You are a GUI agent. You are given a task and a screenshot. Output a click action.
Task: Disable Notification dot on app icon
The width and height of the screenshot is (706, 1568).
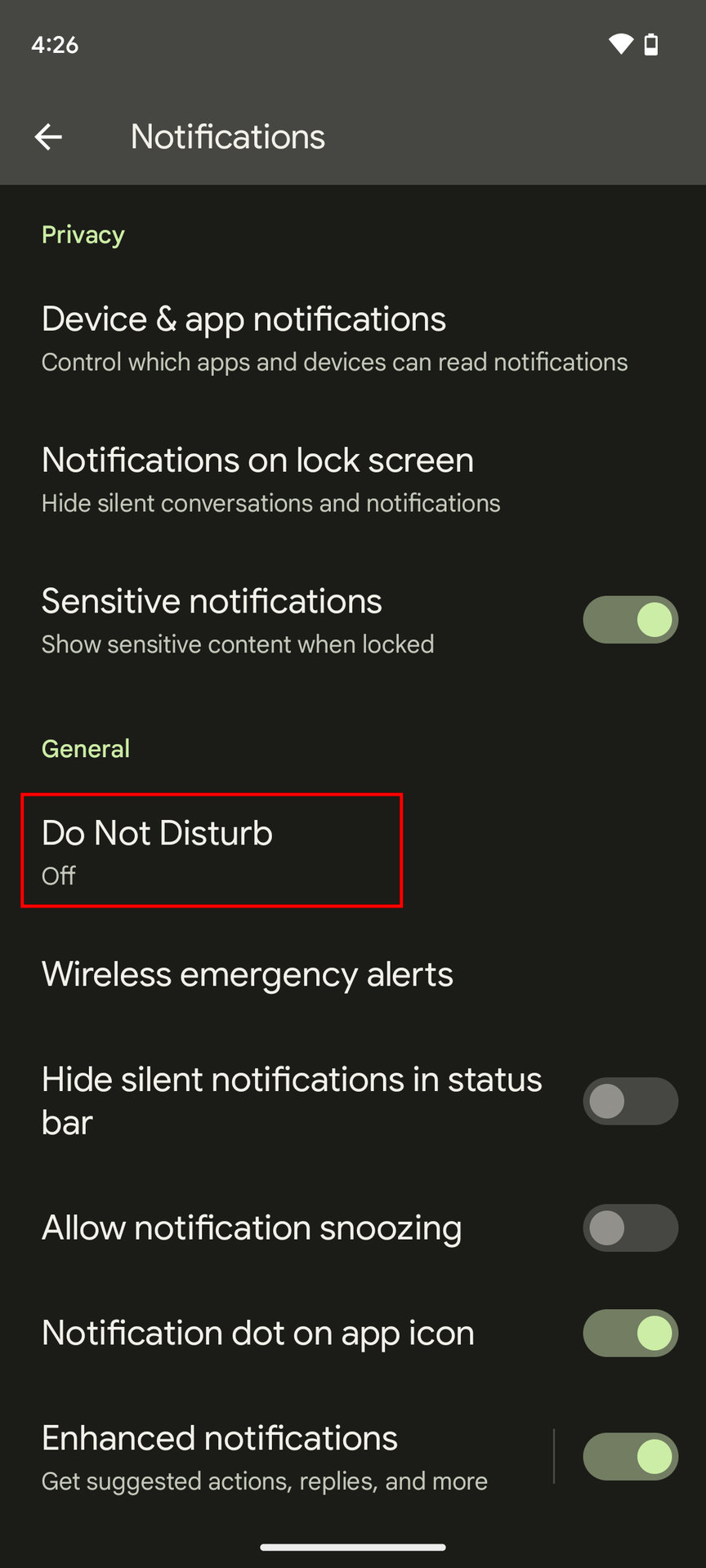click(x=630, y=1333)
